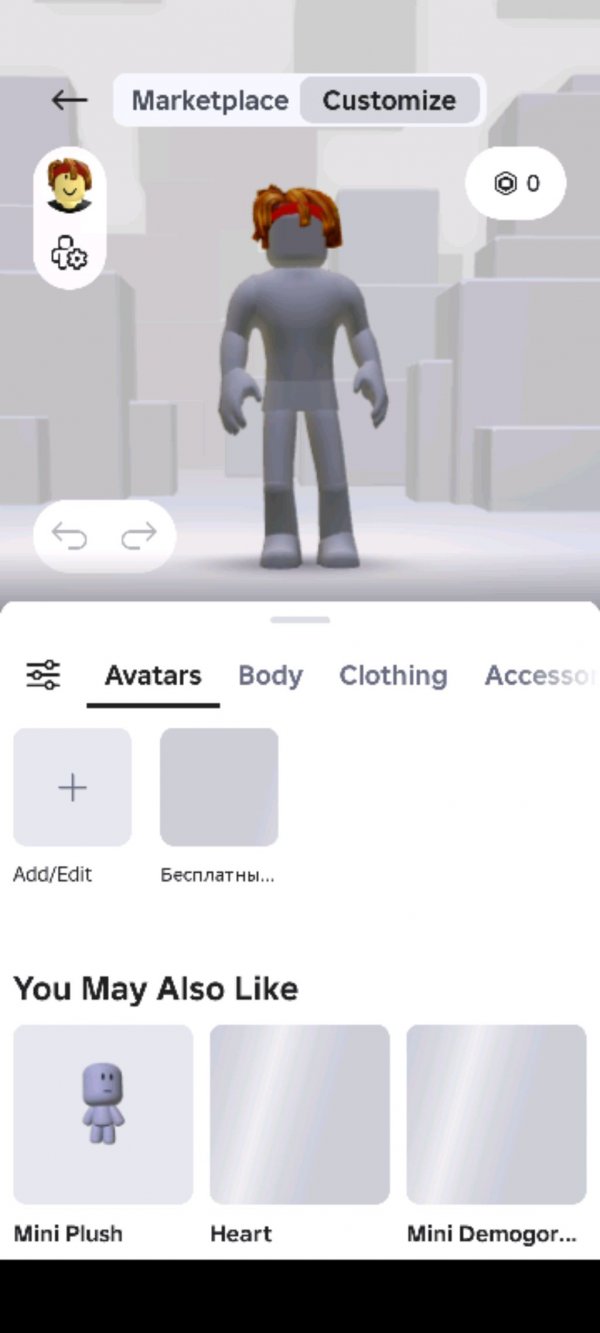The width and height of the screenshot is (600, 1333).
Task: Go back with the arrow icon
Action: tap(69, 100)
